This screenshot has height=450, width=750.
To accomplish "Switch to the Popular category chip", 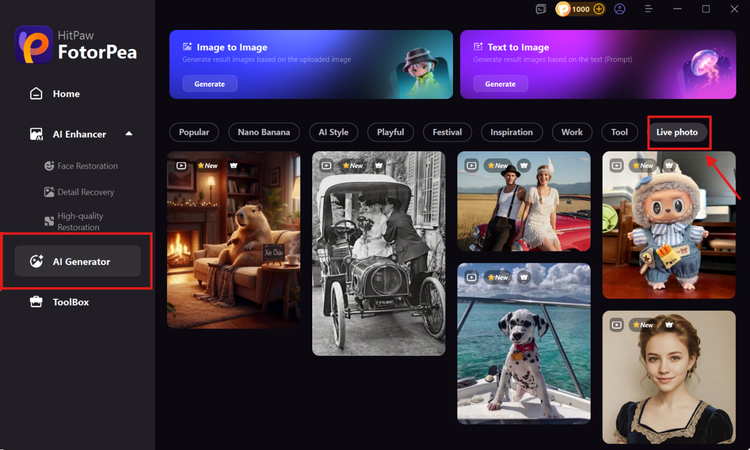I will (194, 132).
